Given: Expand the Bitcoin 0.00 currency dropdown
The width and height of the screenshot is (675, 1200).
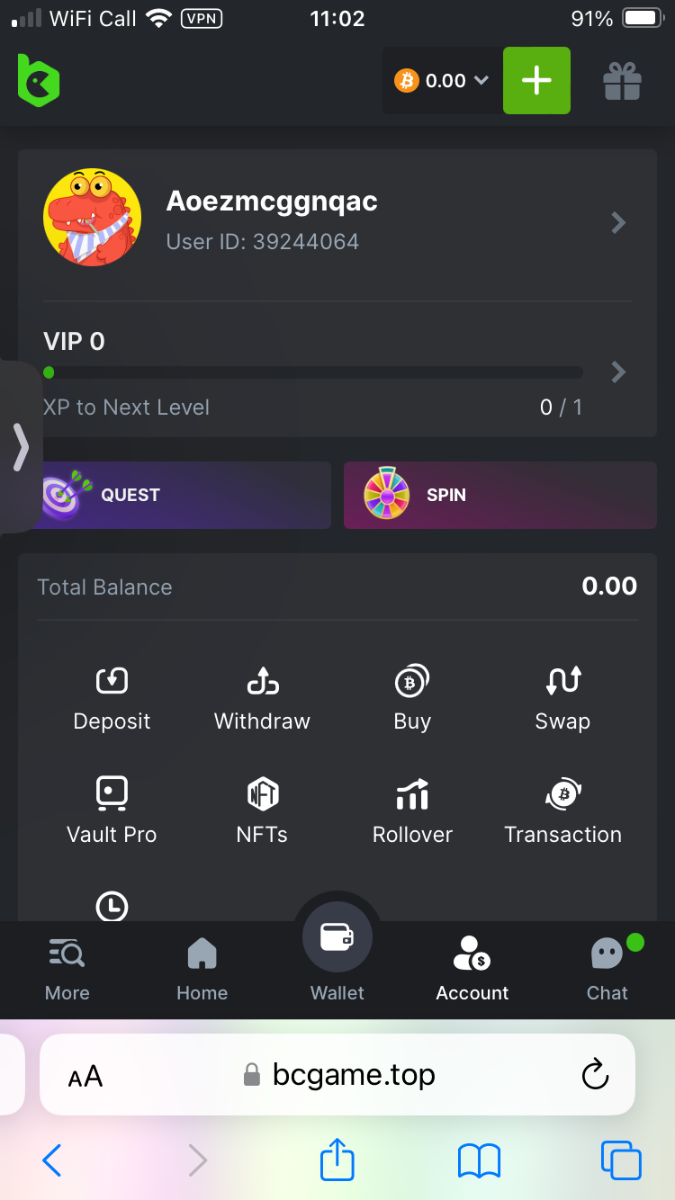Looking at the screenshot, I should [441, 80].
